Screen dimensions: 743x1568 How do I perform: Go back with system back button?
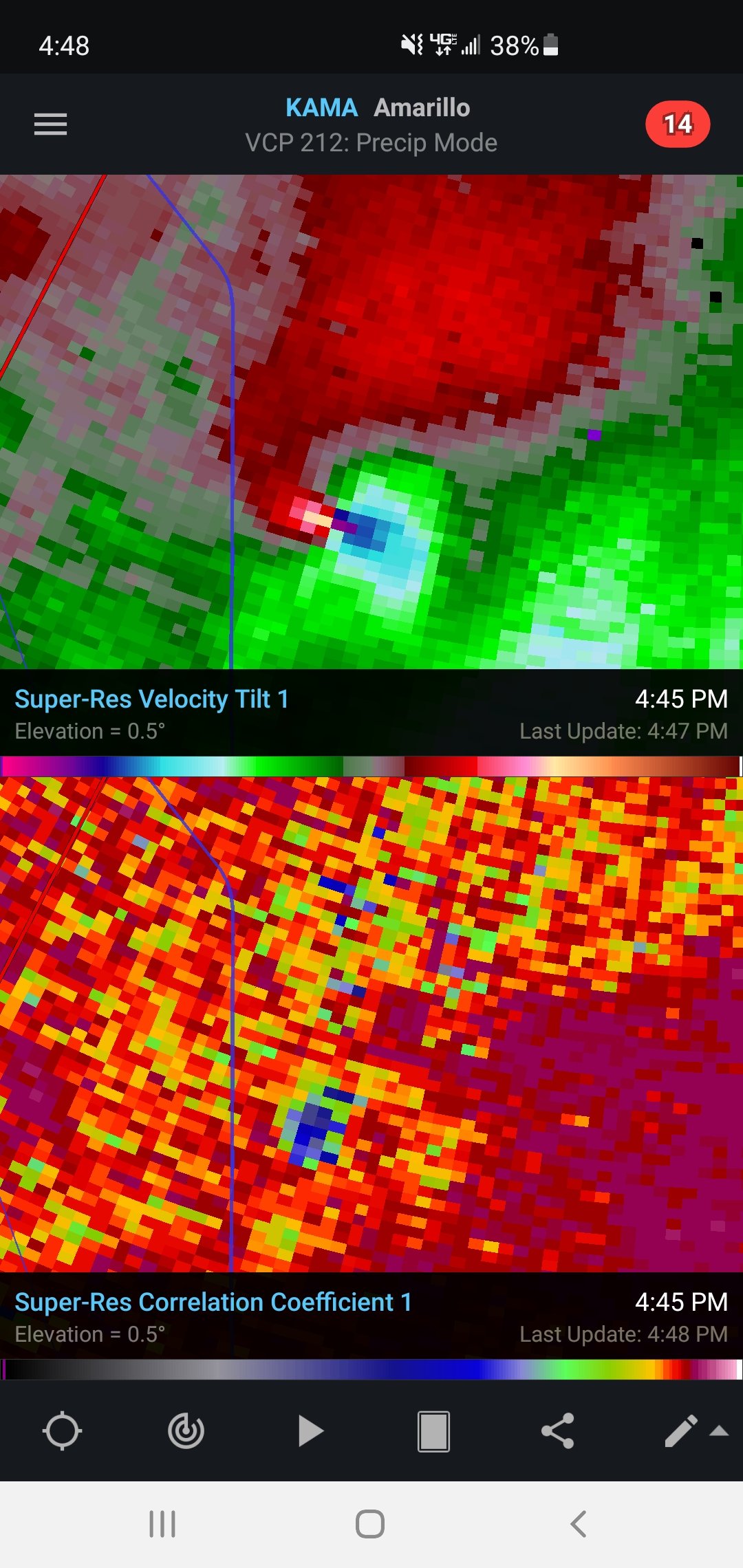579,1524
